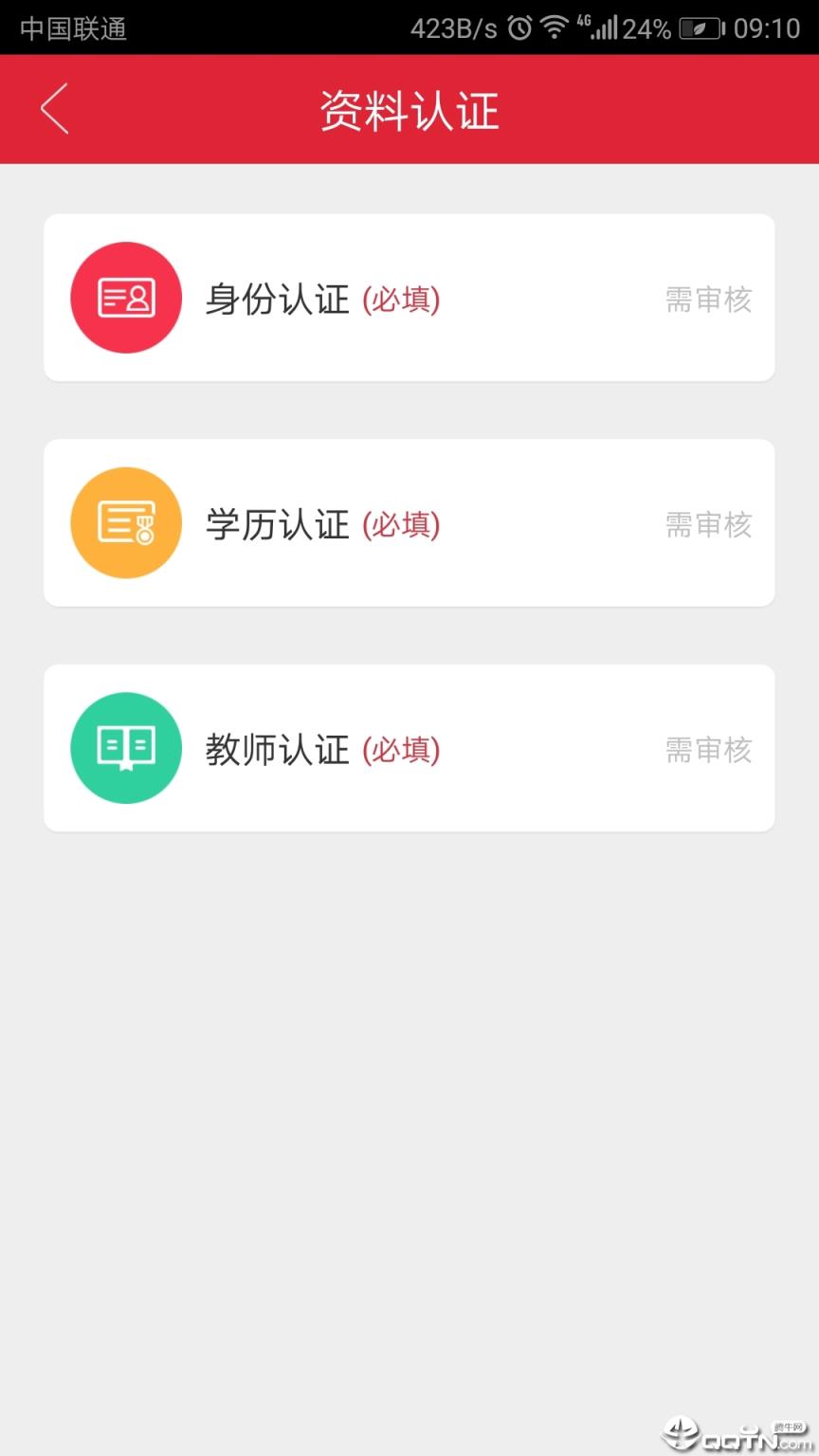
Task: Open the 身份认证 identity verification card
Action: coord(409,298)
